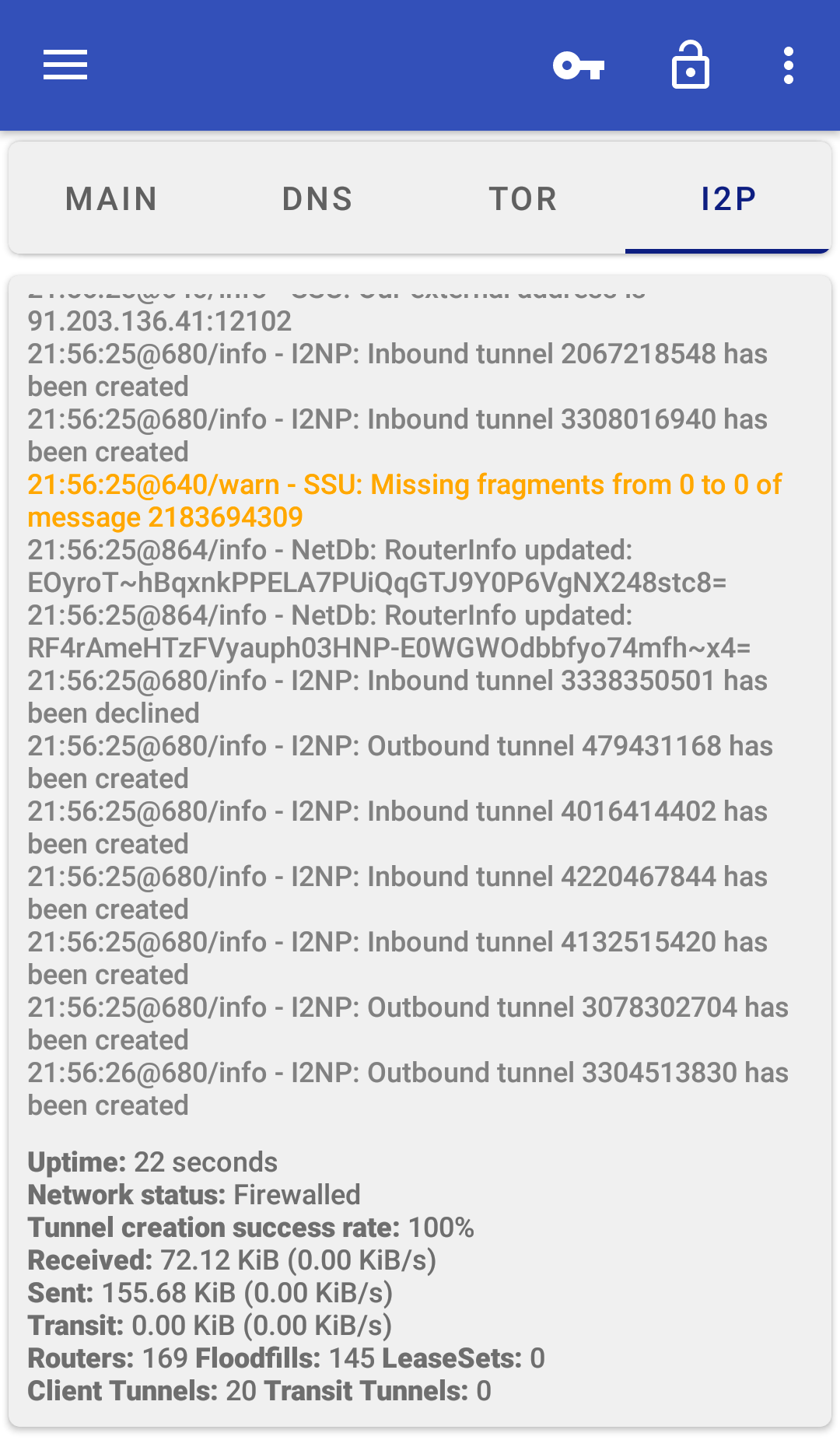Switch to the MAIN tab
Screen dimensions: 840x1447
[112, 199]
